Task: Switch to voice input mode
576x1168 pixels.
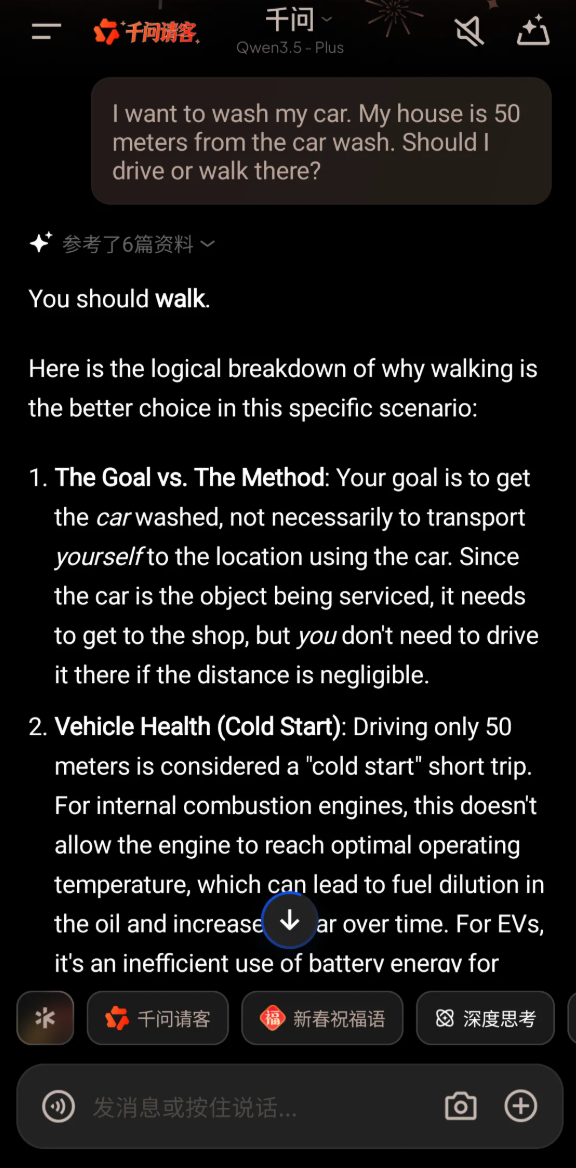Action: click(x=59, y=1106)
